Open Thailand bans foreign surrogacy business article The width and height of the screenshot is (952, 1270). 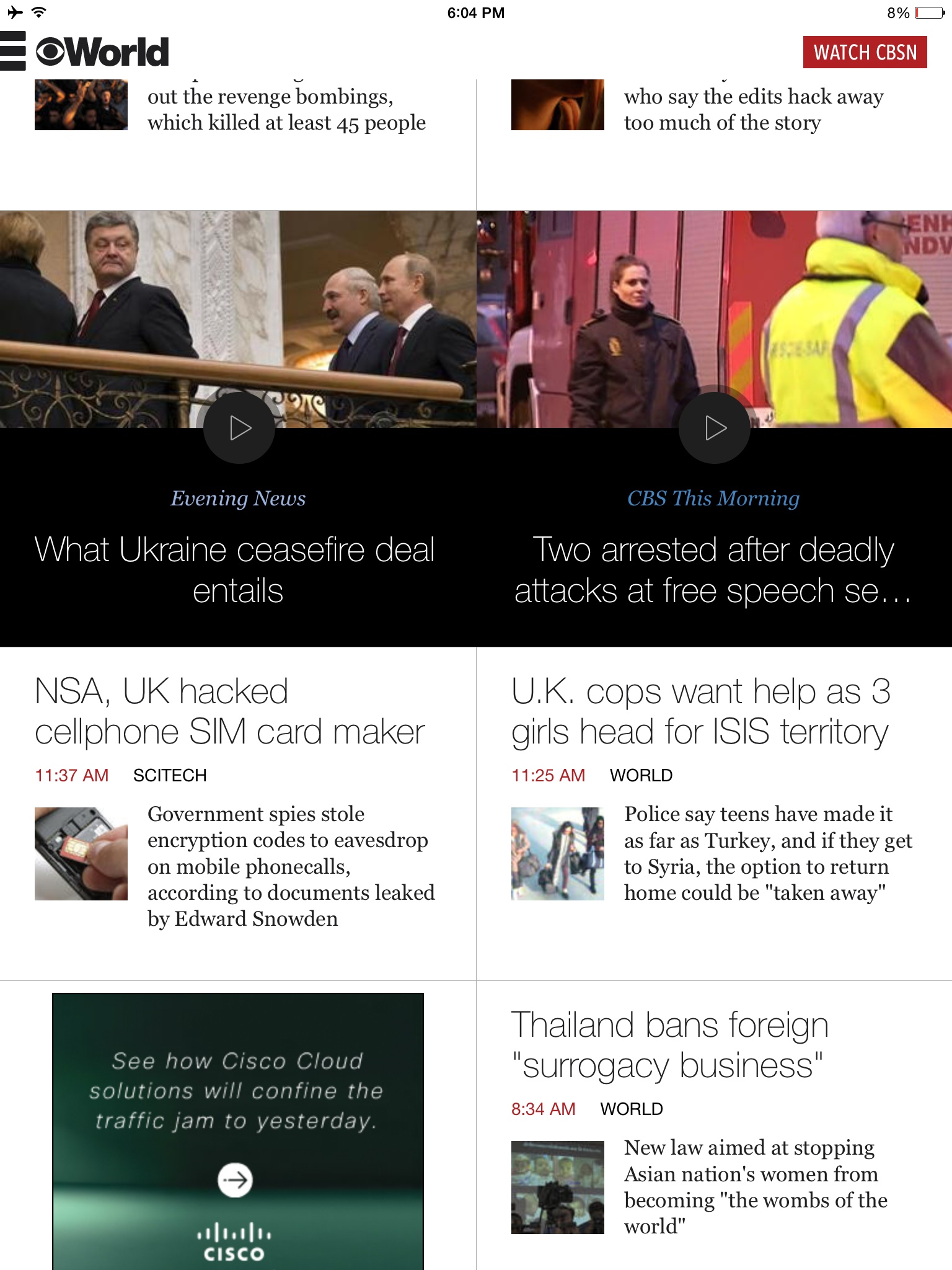point(669,1045)
